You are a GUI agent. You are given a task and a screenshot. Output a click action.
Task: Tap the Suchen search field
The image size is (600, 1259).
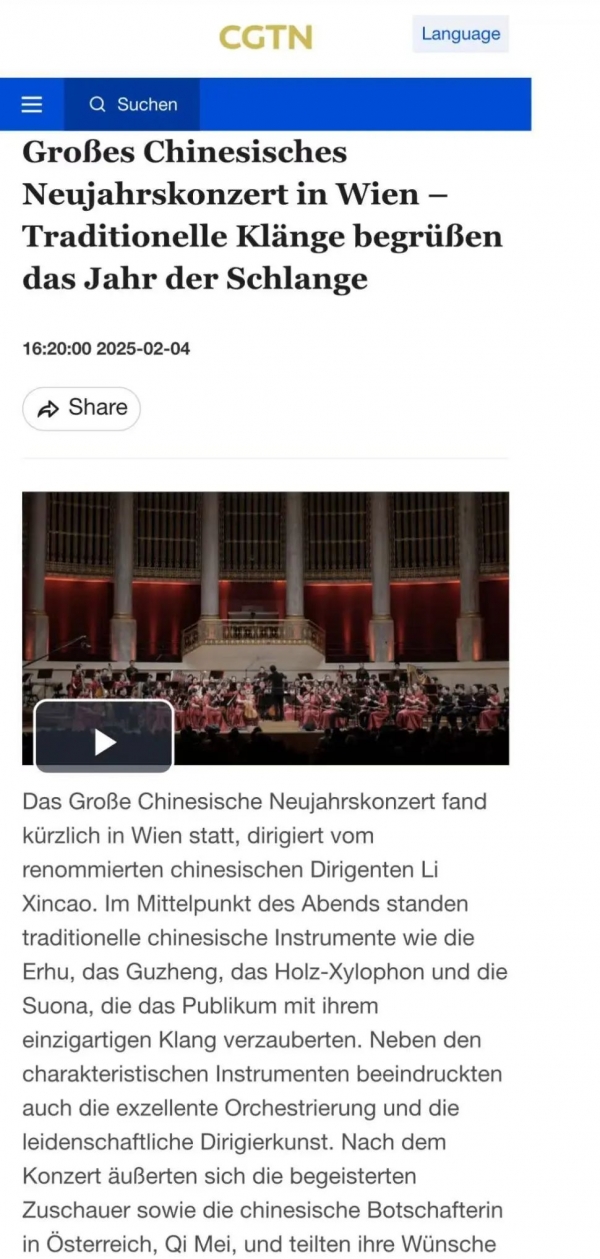[132, 104]
